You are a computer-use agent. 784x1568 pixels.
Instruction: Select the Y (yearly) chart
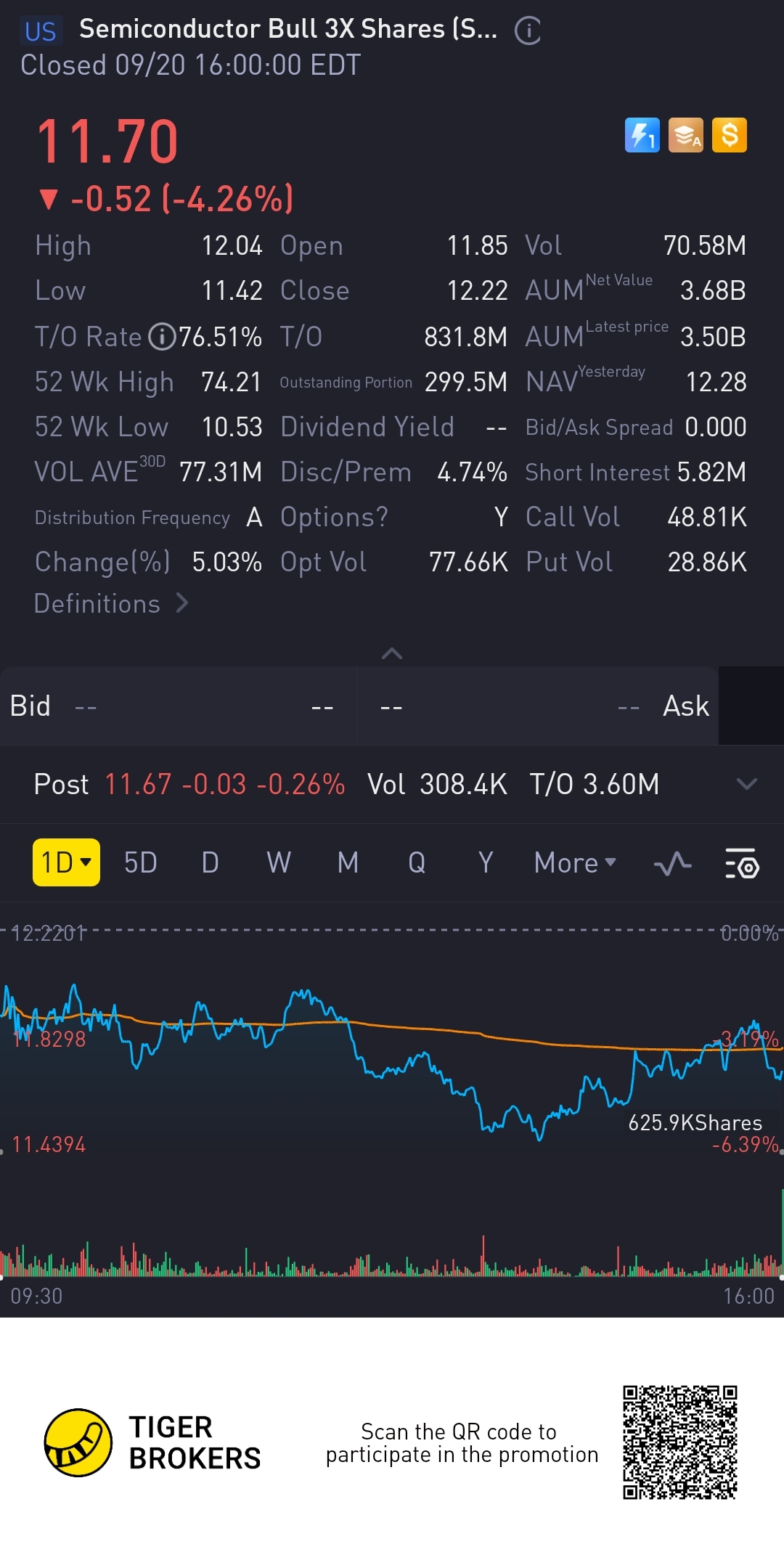coord(486,862)
